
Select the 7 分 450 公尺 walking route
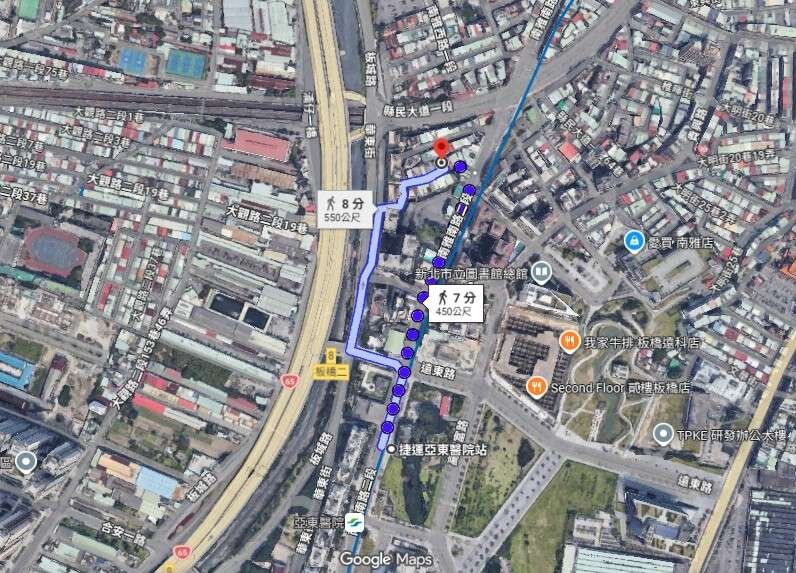[x=454, y=303]
